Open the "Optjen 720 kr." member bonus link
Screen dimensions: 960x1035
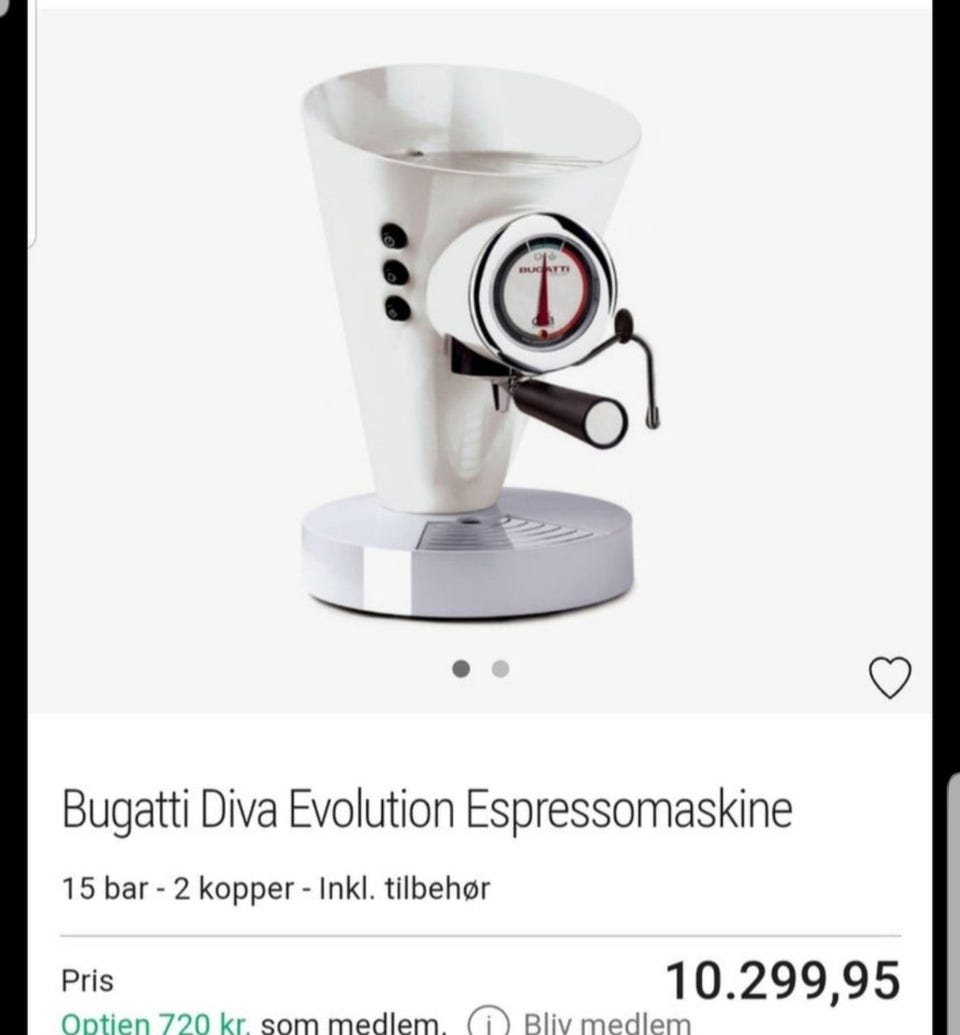[156, 1023]
